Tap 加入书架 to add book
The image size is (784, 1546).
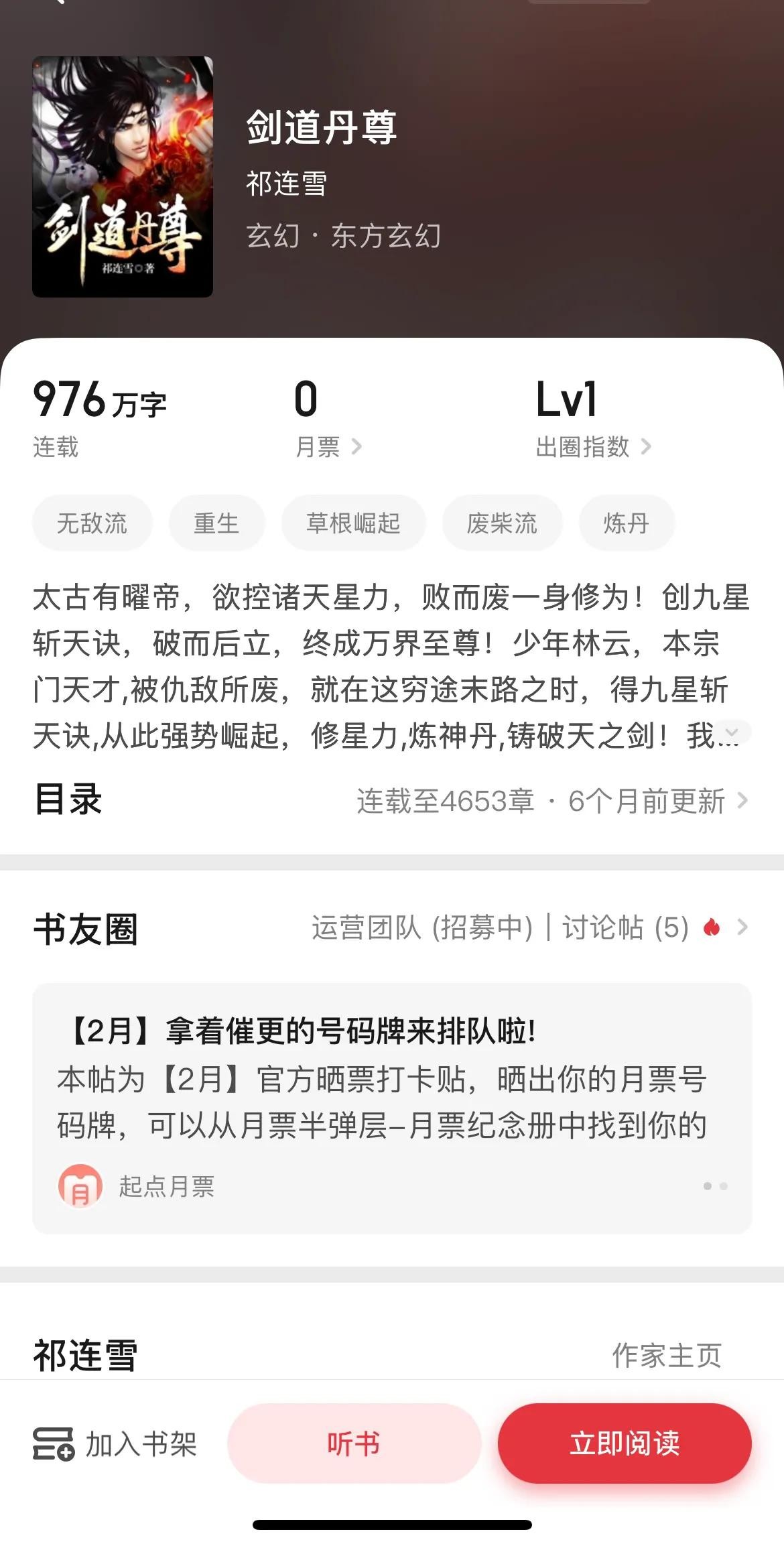[115, 1443]
